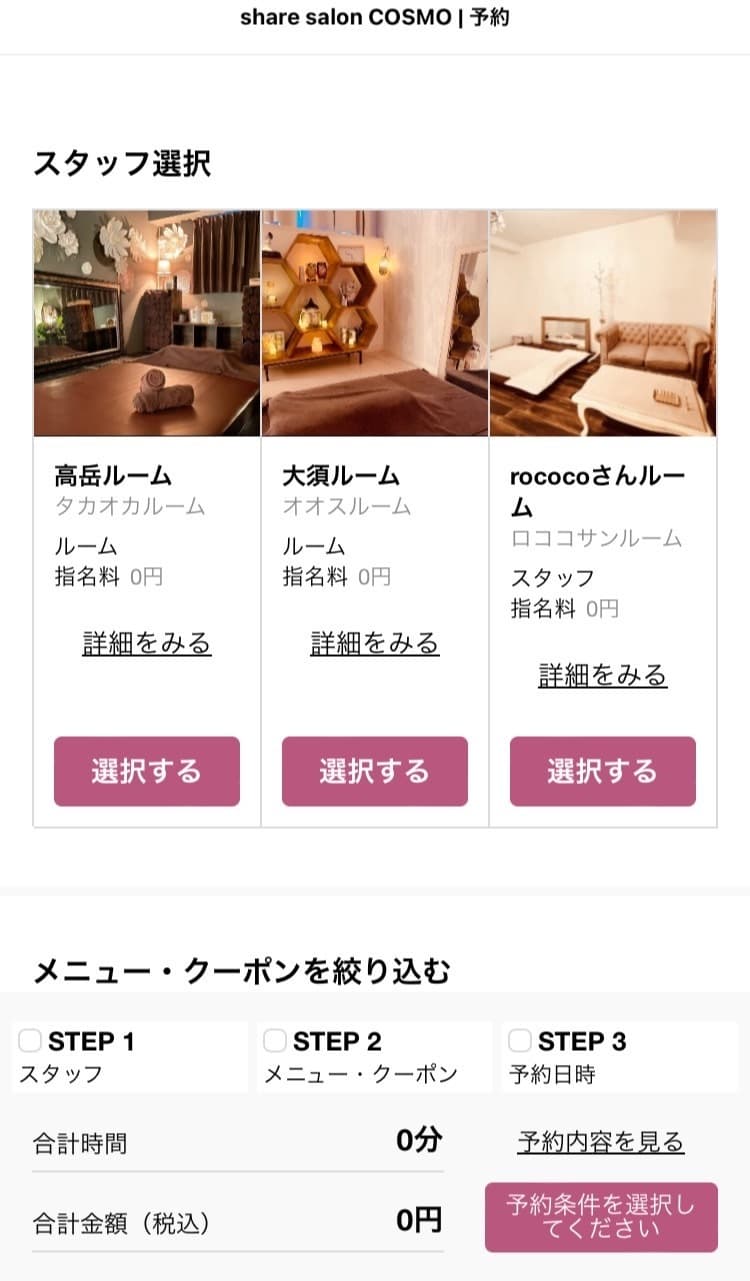View details for 高岳ルーム
The width and height of the screenshot is (750, 1281).
147,643
